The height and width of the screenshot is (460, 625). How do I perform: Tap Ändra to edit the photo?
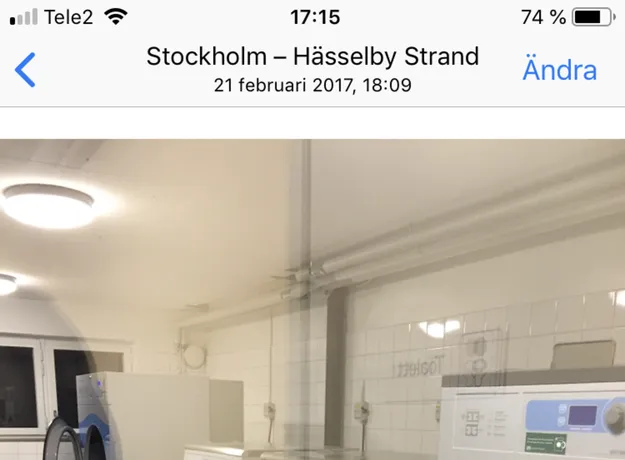[x=559, y=70]
